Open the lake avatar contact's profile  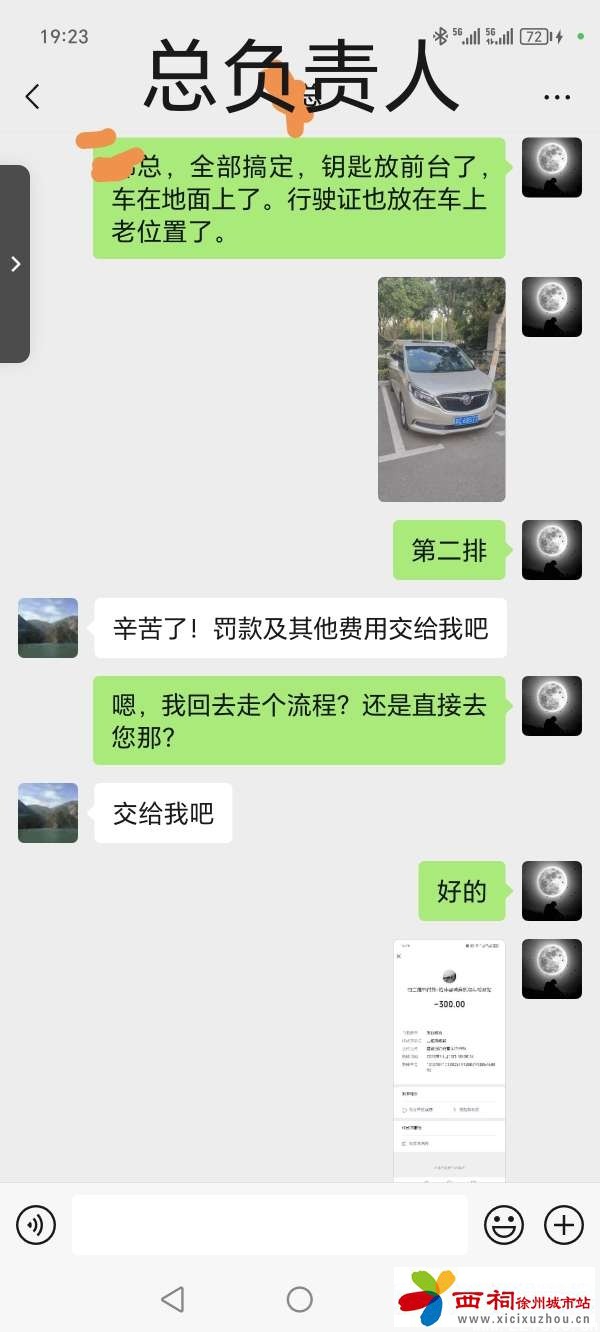pos(48,628)
